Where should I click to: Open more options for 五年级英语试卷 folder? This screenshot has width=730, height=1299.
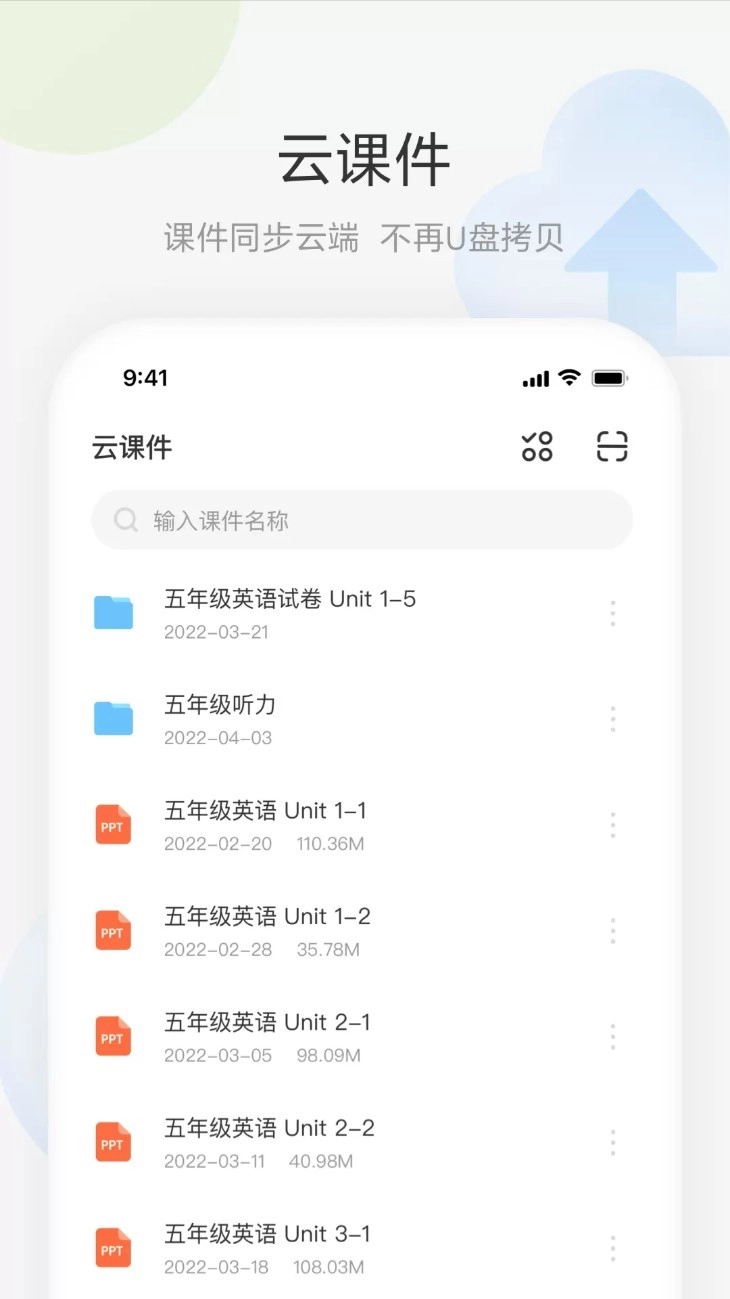click(x=612, y=612)
